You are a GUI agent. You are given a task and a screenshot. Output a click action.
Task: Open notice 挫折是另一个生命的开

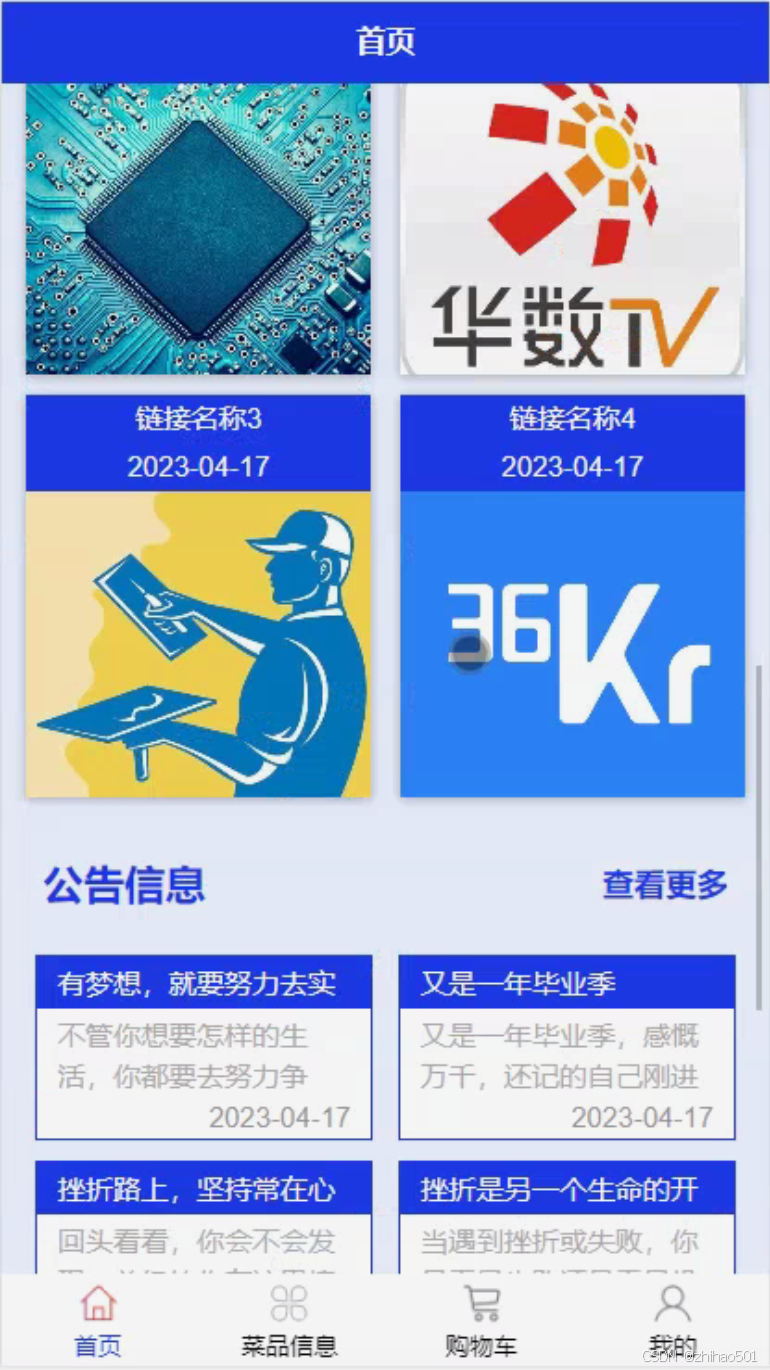click(x=567, y=1215)
